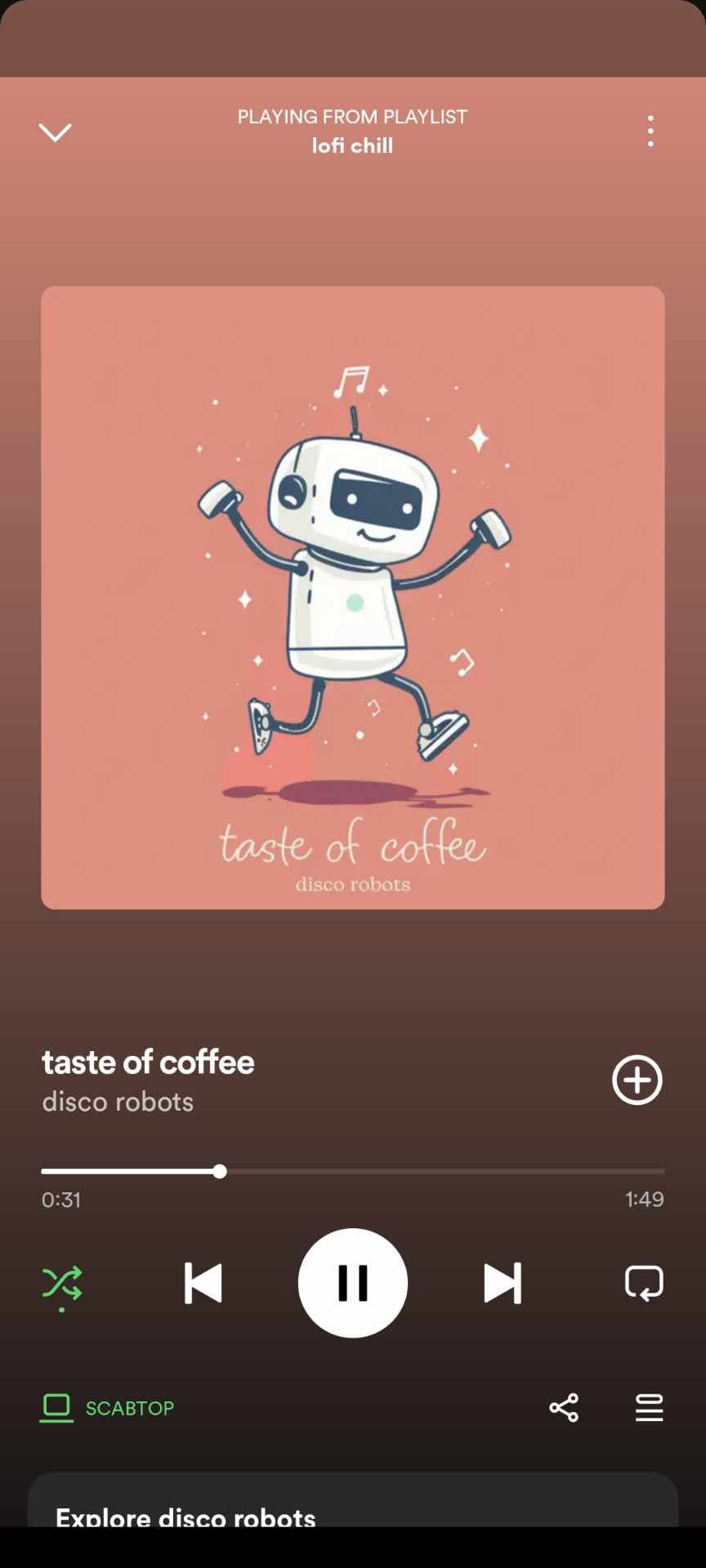Viewport: 706px width, 1568px height.
Task: Tap the playback progress bar
Action: pos(353,1172)
